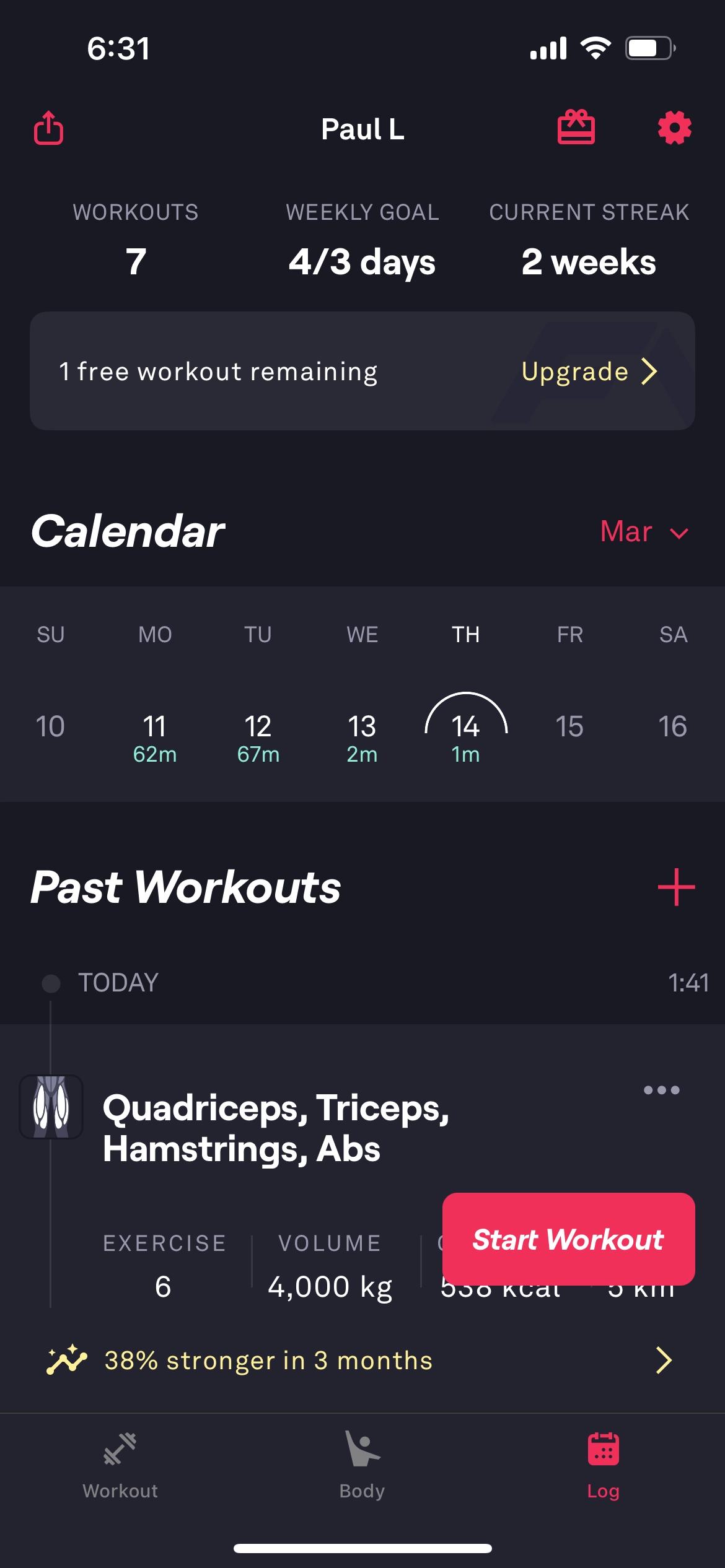Select Friday 15 in the calendar
The width and height of the screenshot is (725, 1568).
(x=569, y=727)
